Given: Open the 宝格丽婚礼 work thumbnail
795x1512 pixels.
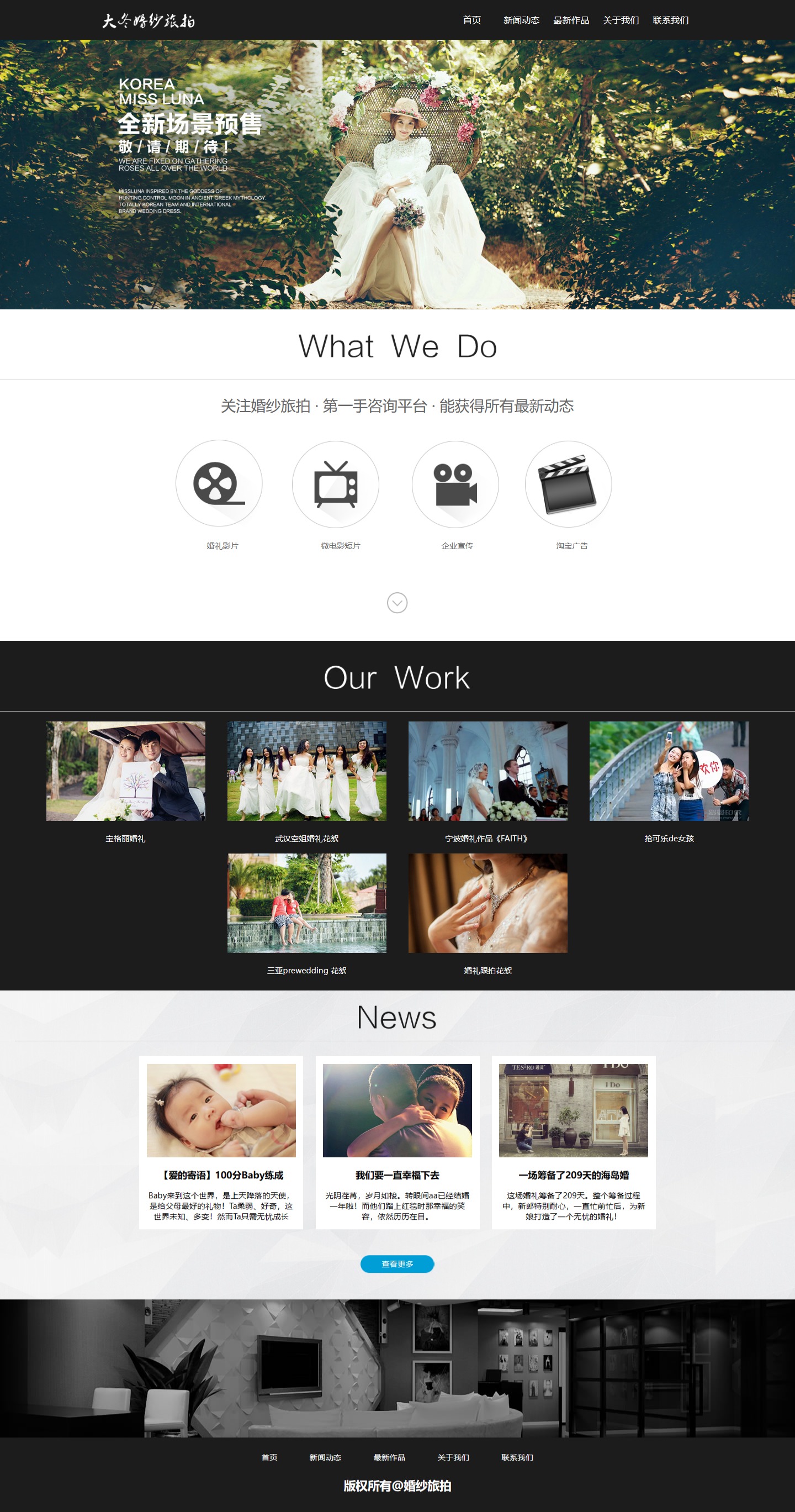Looking at the screenshot, I should [x=125, y=771].
